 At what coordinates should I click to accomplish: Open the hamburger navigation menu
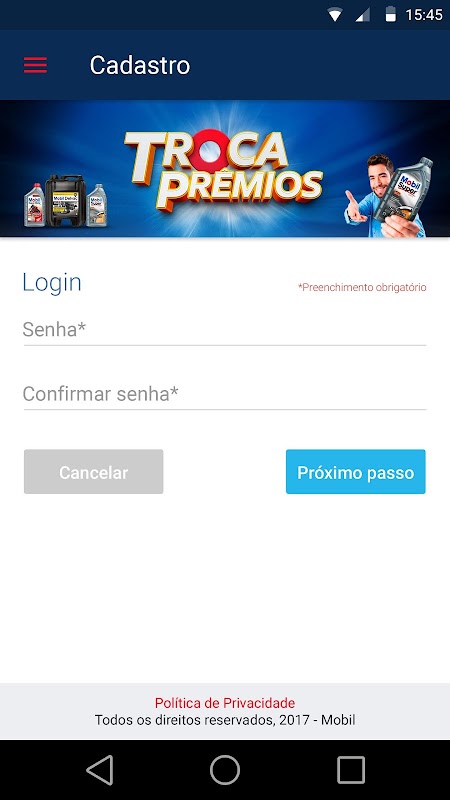(35, 65)
